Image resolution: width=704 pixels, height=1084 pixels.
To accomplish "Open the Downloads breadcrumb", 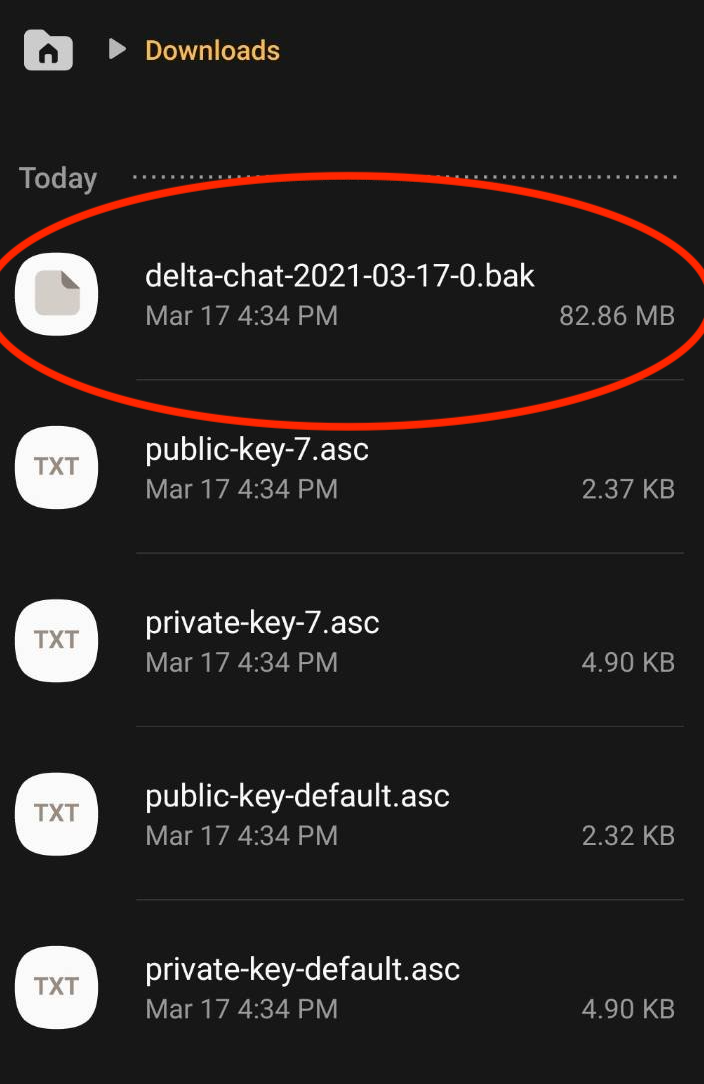I will [x=212, y=50].
